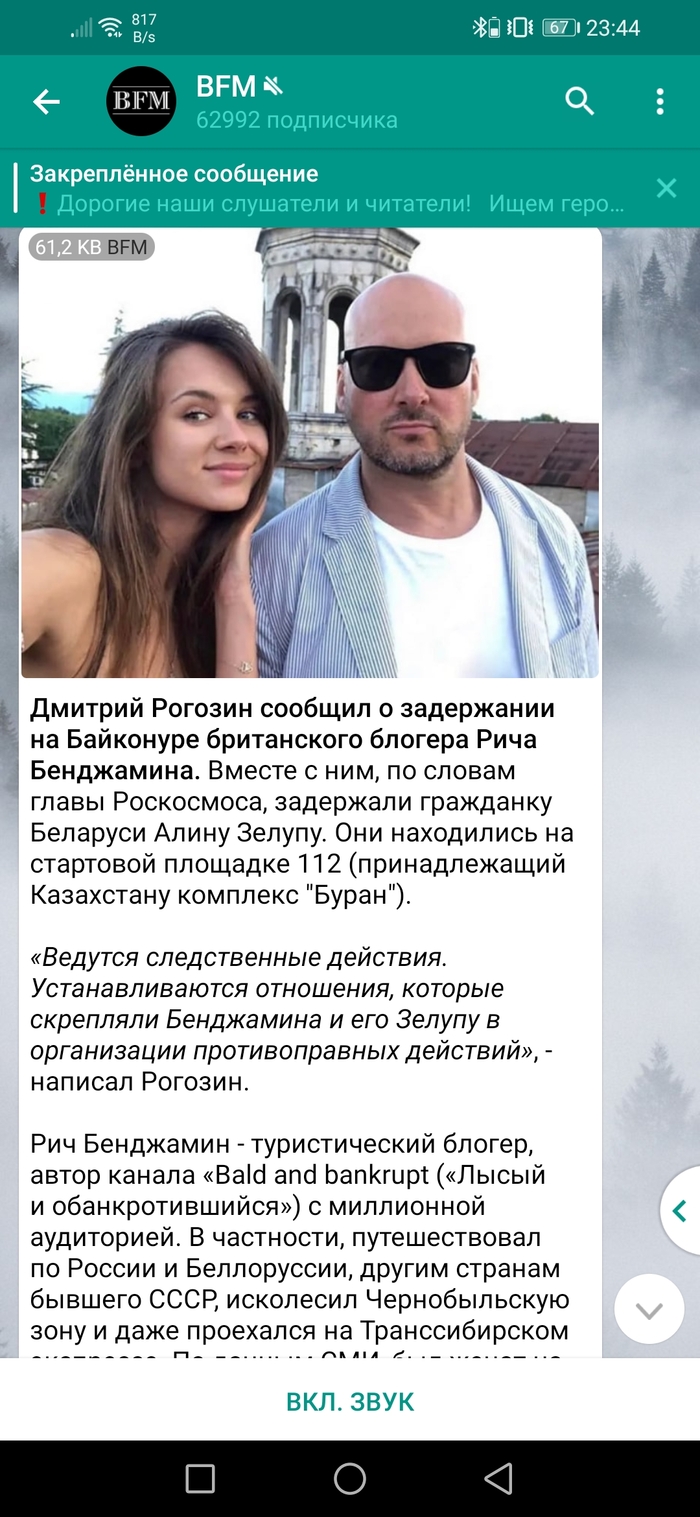Open the post photo full screen
The image size is (700, 1517).
310,453
